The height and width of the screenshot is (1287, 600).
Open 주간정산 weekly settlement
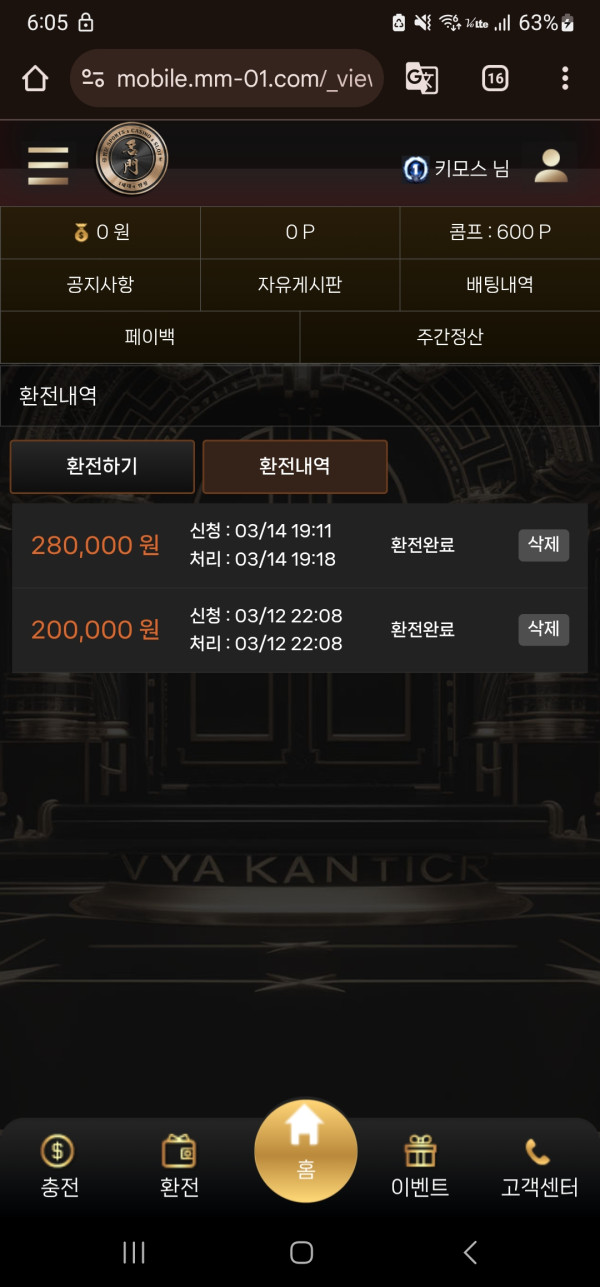coord(450,336)
